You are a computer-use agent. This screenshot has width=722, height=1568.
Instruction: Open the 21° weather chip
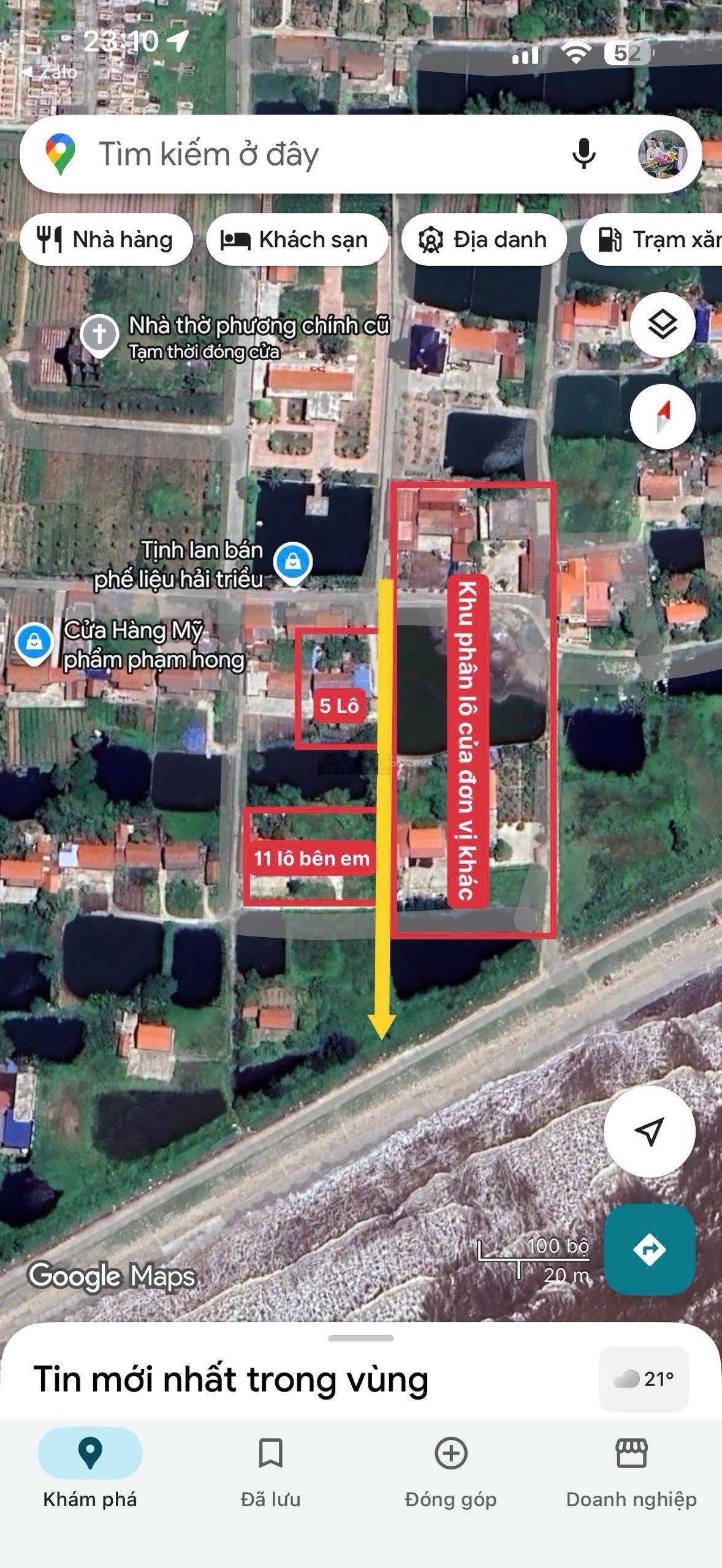point(644,1378)
